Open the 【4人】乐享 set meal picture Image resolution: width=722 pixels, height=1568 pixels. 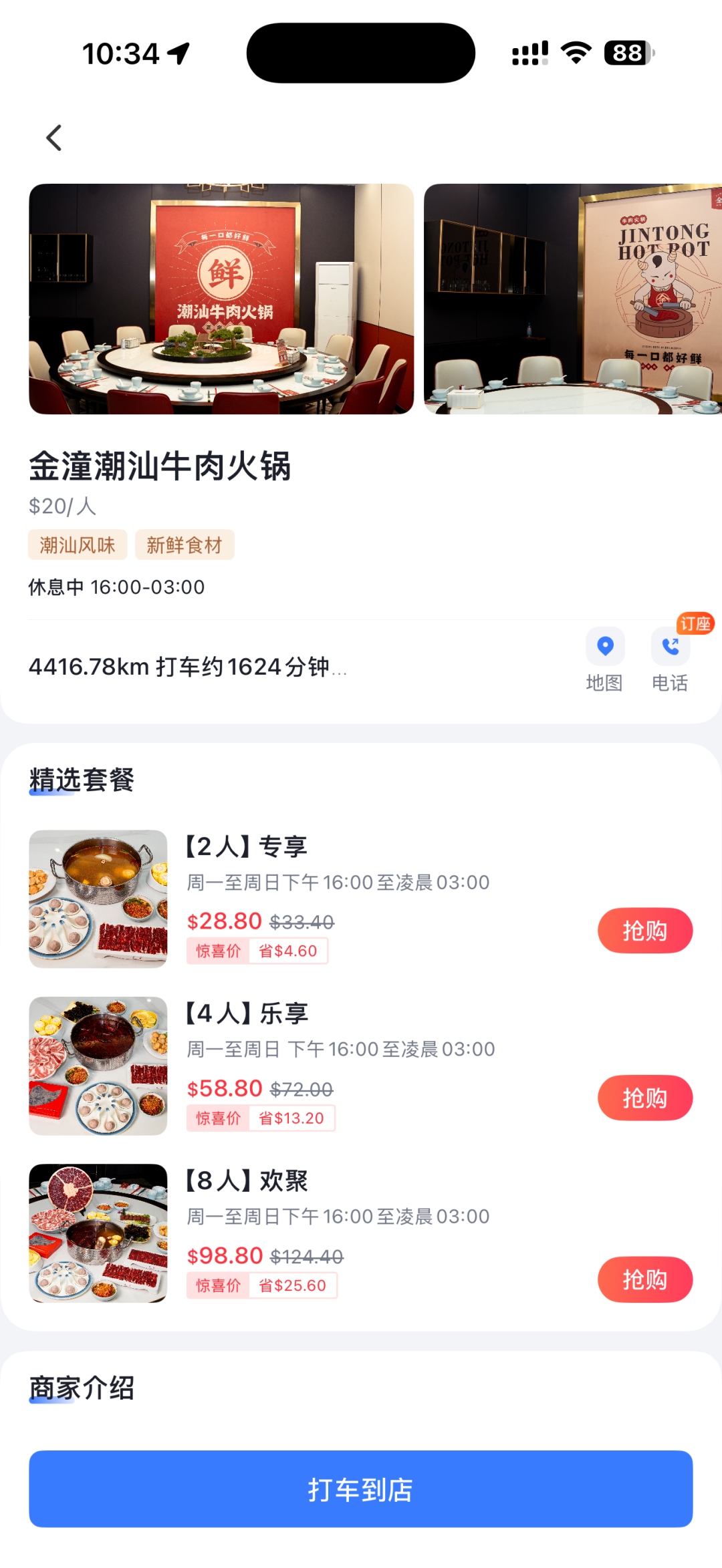click(98, 1066)
